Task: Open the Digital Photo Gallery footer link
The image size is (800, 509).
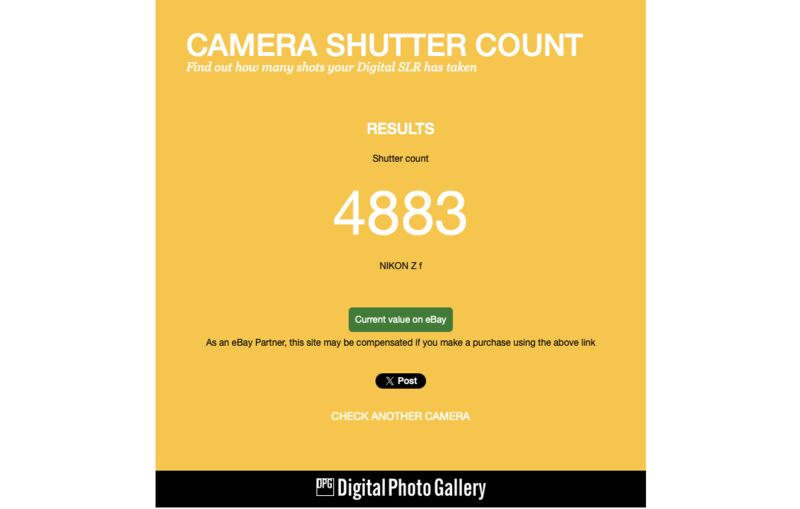Action: pos(400,489)
